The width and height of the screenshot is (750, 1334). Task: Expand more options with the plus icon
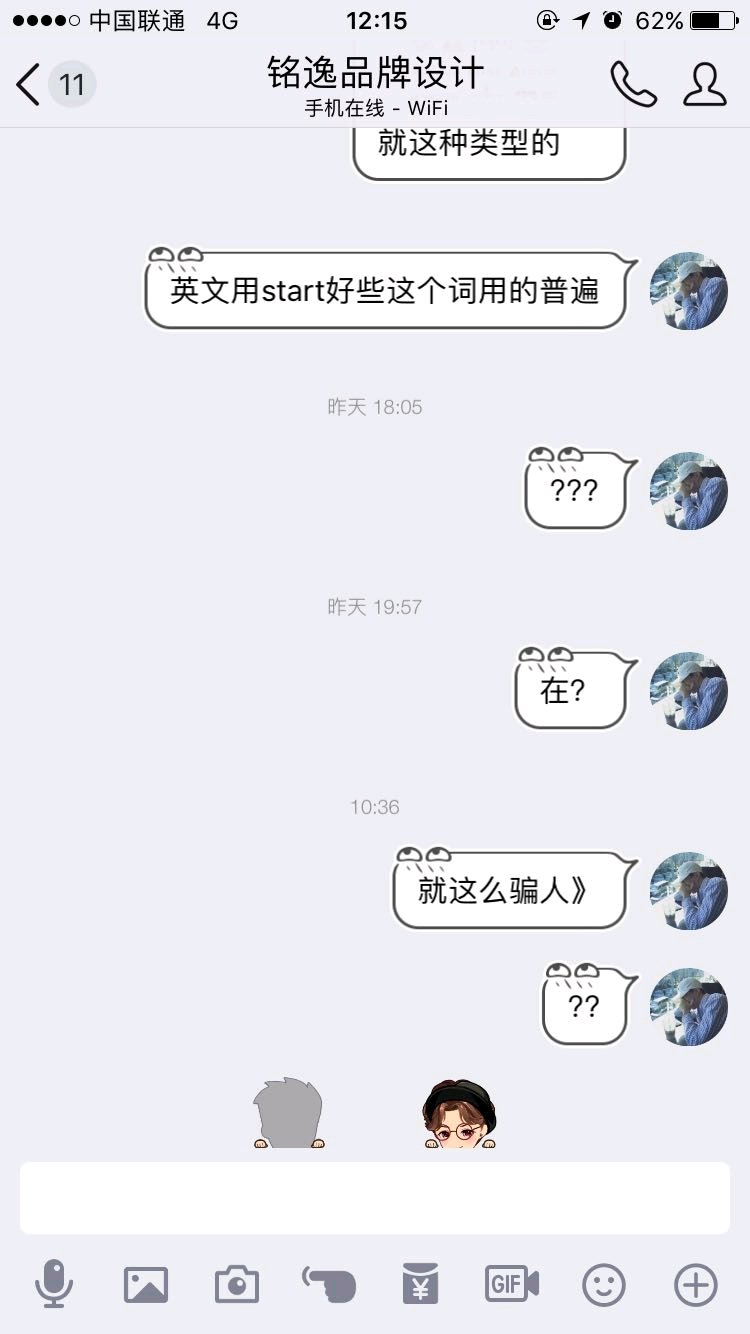[696, 1284]
